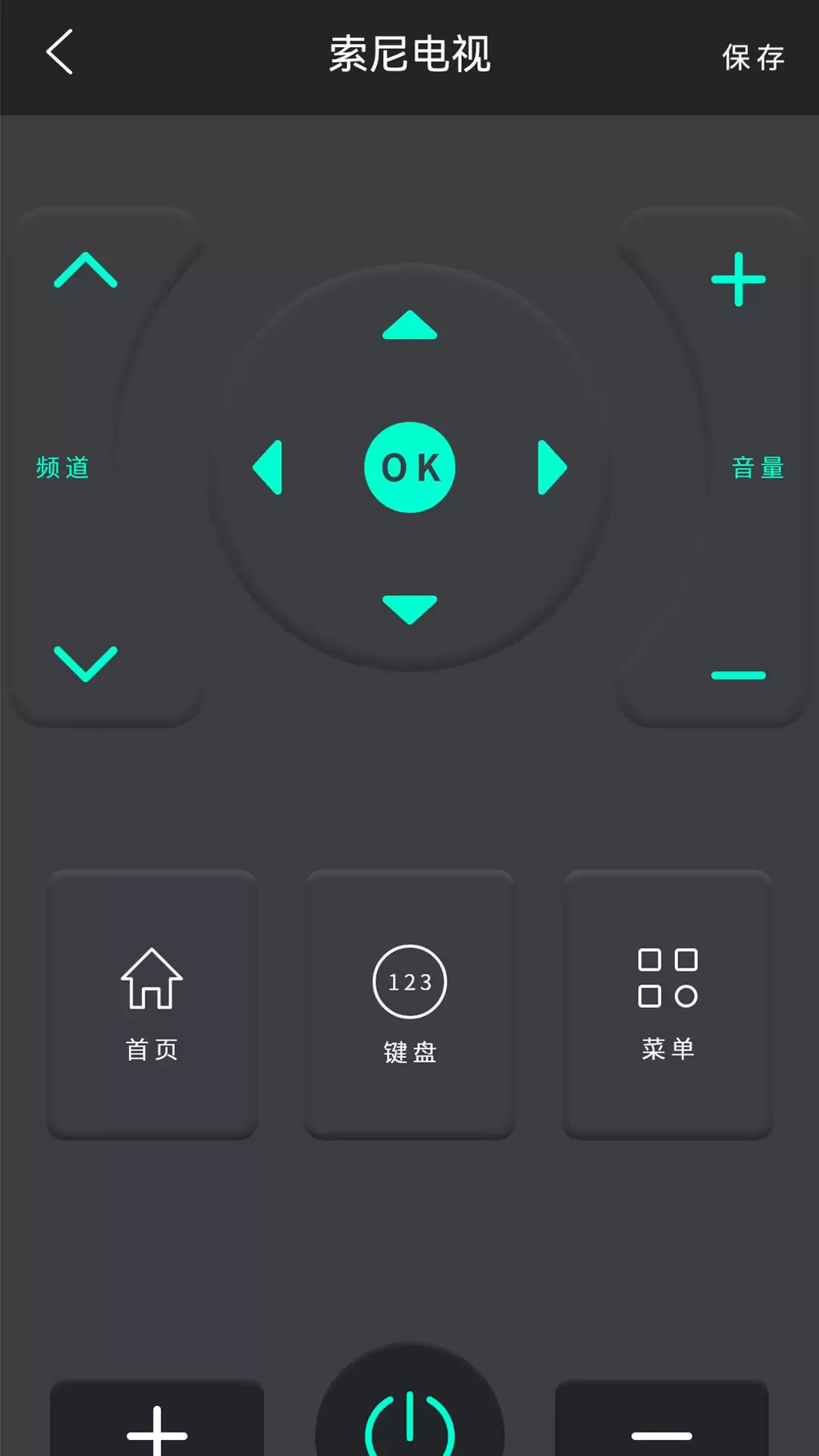Screen dimensions: 819x1456
Task: Tap the d-pad down arrow
Action: tap(410, 610)
